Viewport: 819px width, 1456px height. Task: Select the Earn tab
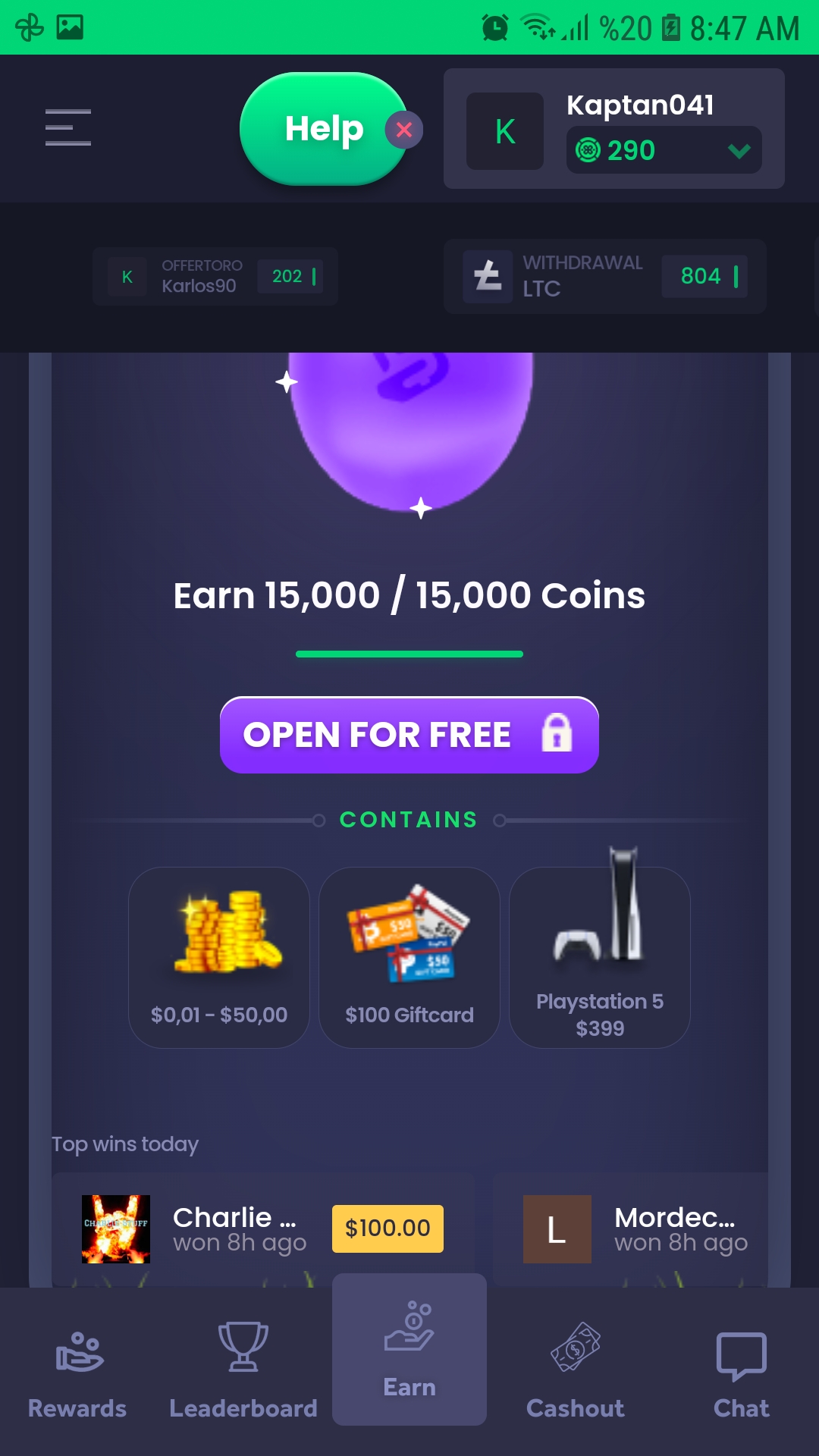click(409, 1350)
